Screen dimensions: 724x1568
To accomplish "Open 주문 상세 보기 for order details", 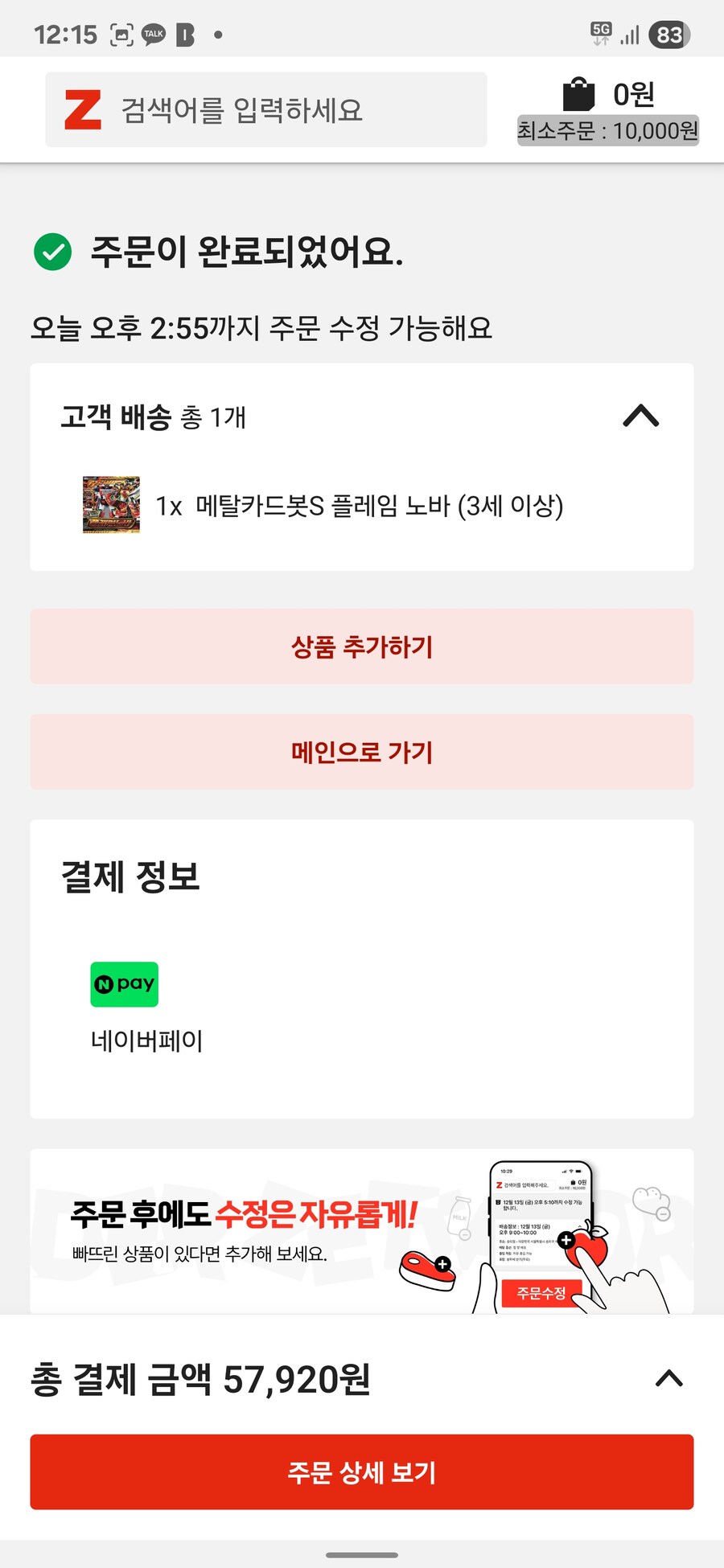I will pyautogui.click(x=361, y=1472).
